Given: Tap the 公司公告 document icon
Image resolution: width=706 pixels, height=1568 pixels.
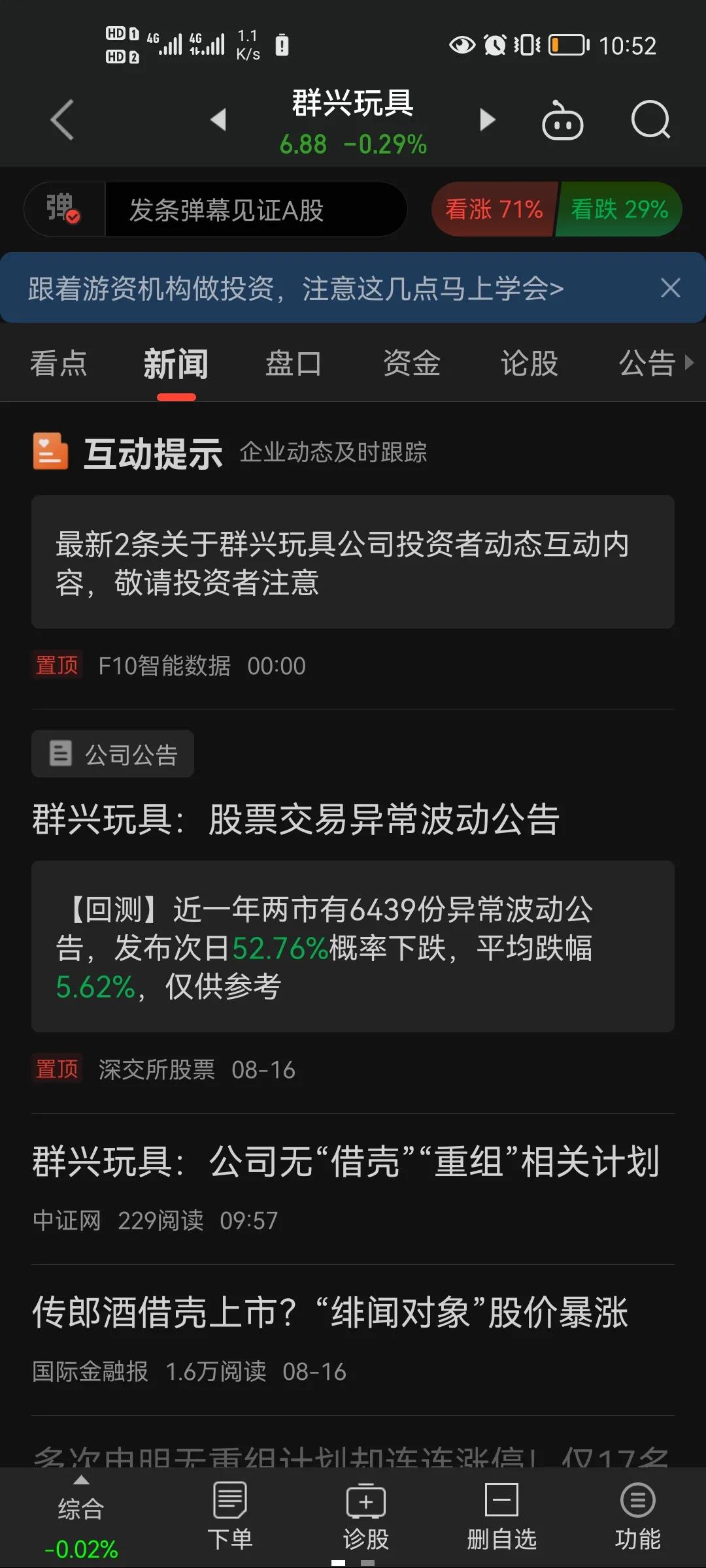Looking at the screenshot, I should click(x=61, y=753).
